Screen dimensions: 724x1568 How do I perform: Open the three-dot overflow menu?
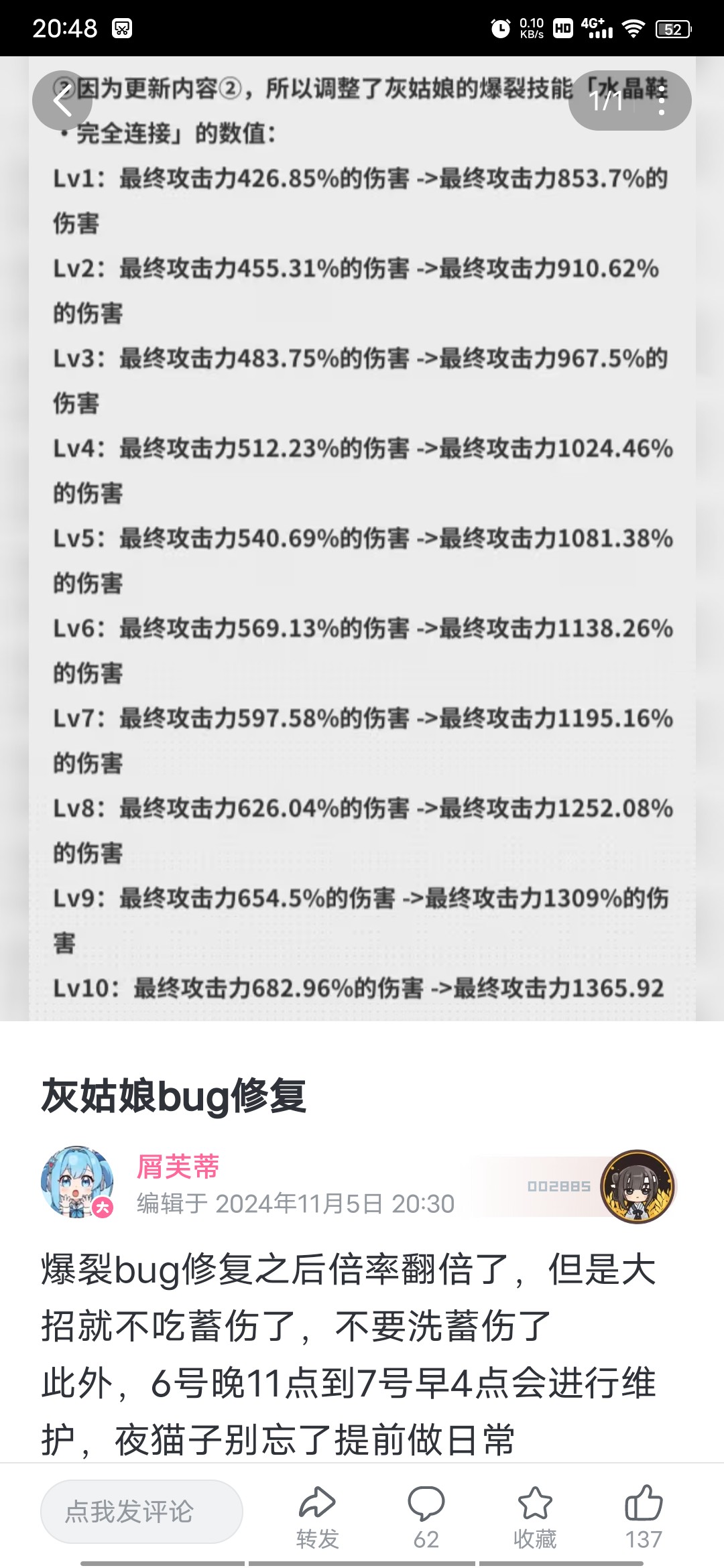[662, 101]
